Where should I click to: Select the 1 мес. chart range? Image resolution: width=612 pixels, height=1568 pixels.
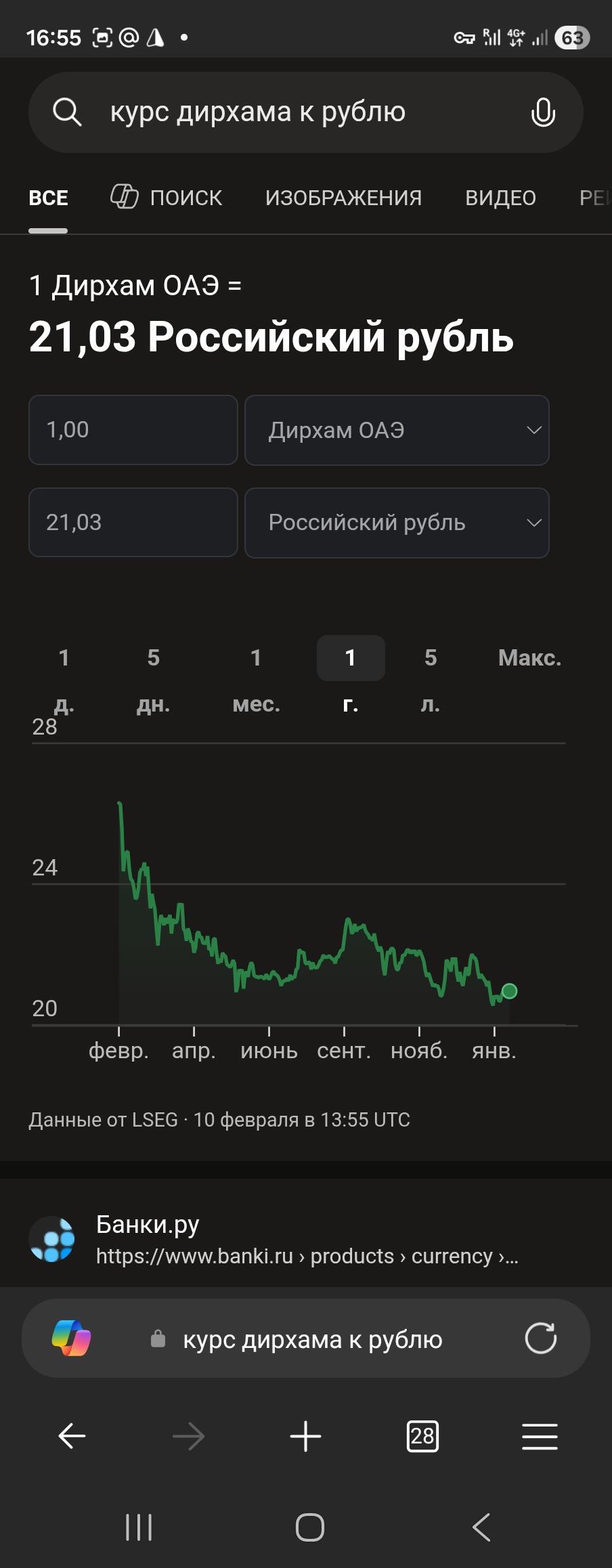256,679
